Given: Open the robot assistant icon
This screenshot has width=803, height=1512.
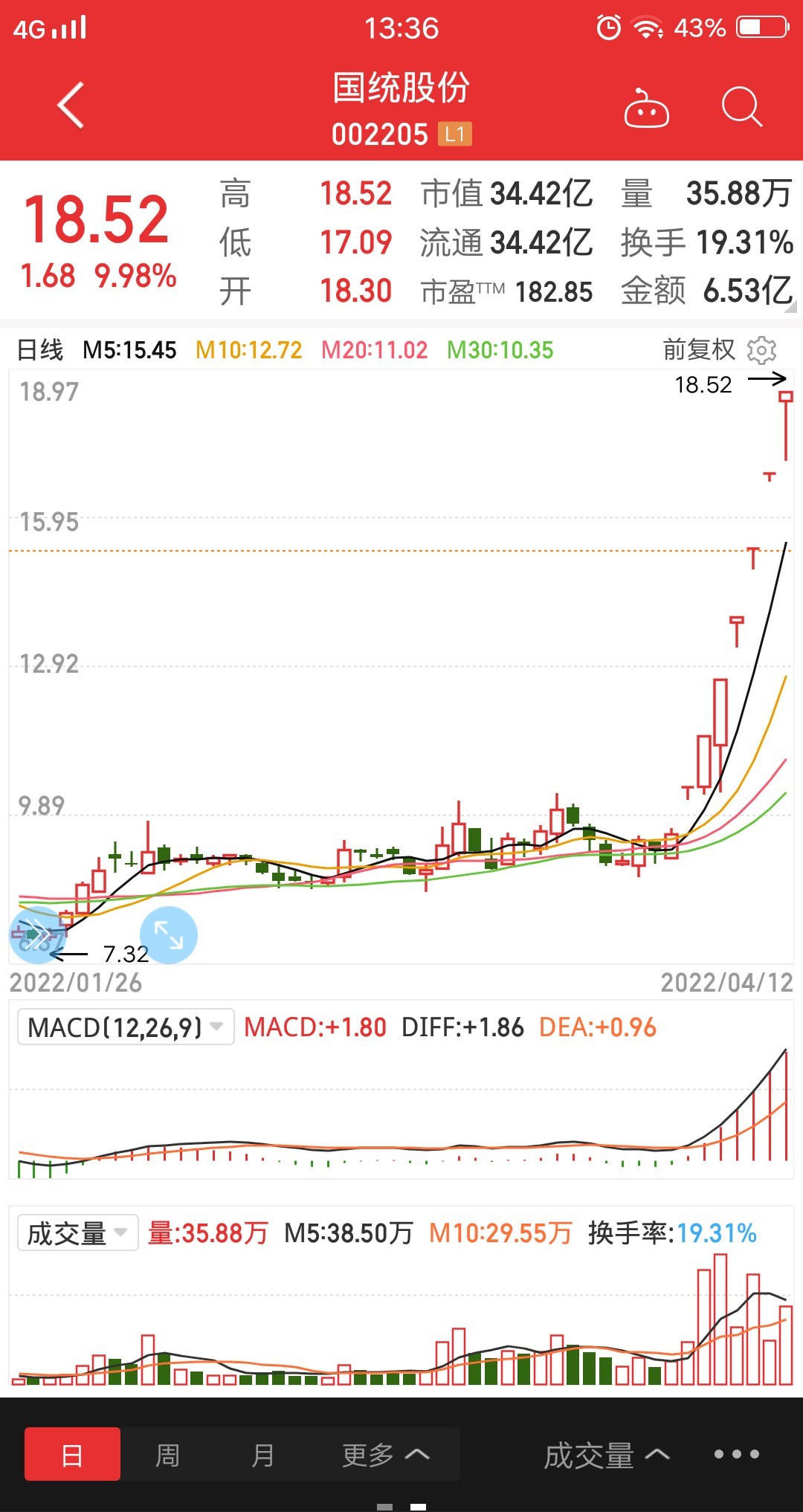Looking at the screenshot, I should (645, 108).
